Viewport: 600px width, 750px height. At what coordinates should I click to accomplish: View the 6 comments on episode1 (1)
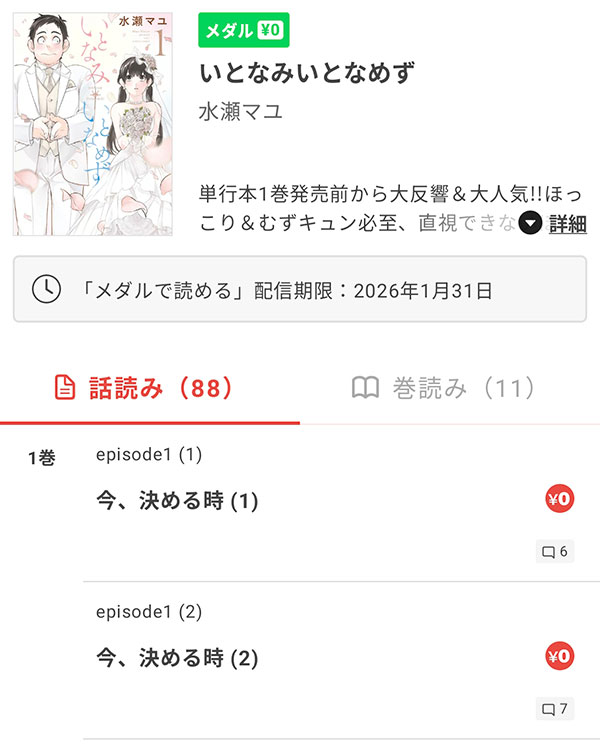(555, 551)
